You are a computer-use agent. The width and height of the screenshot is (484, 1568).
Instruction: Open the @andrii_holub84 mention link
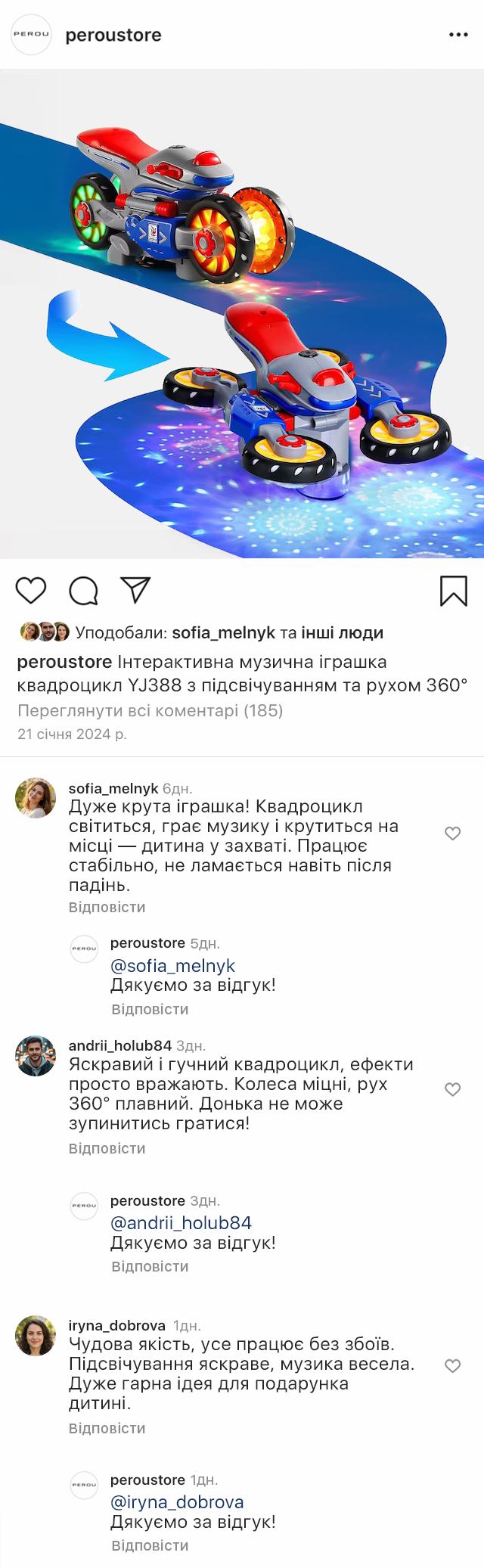click(x=181, y=1223)
